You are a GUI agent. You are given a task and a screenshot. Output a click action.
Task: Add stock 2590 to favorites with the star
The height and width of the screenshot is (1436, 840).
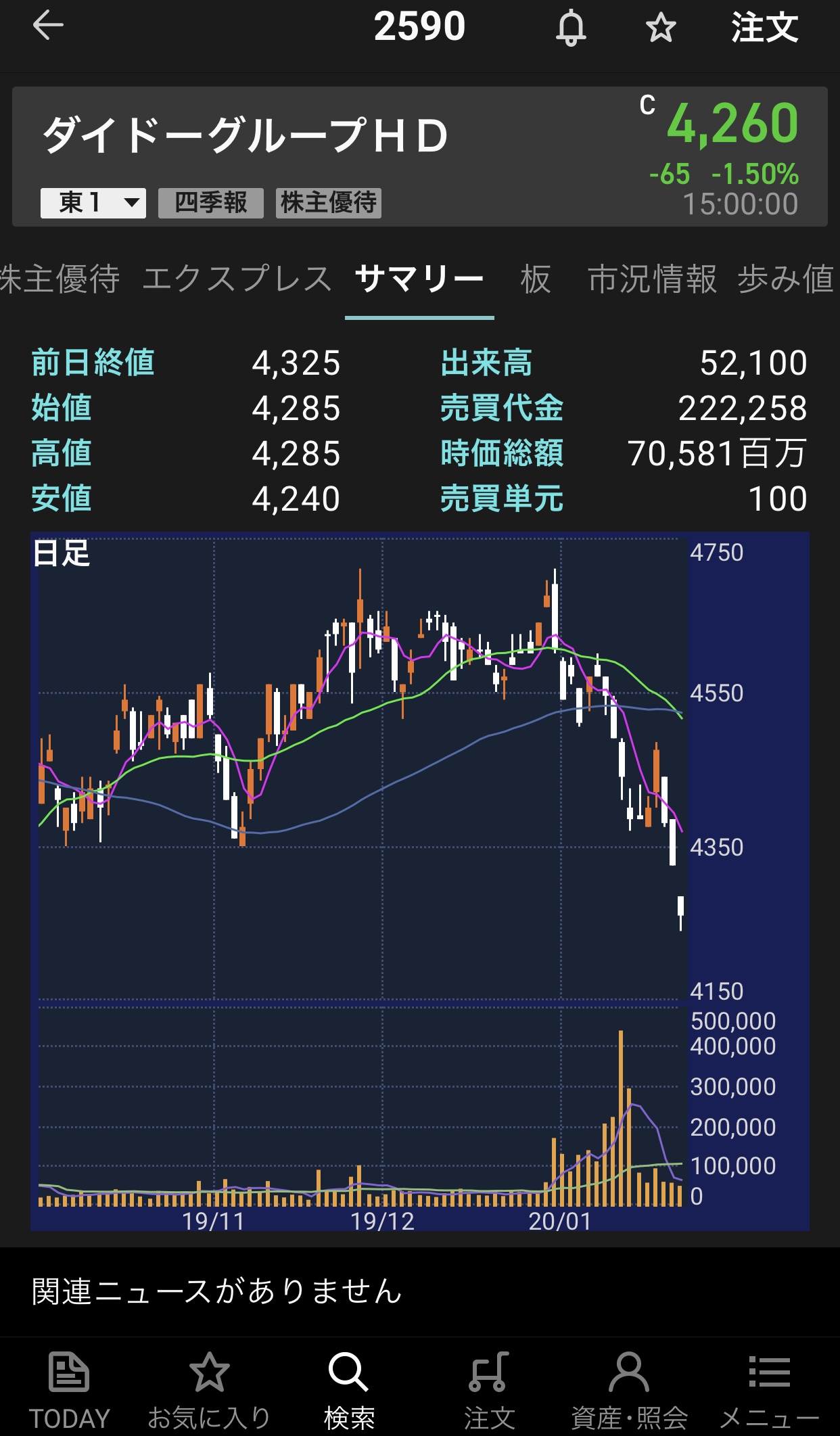coord(660,28)
